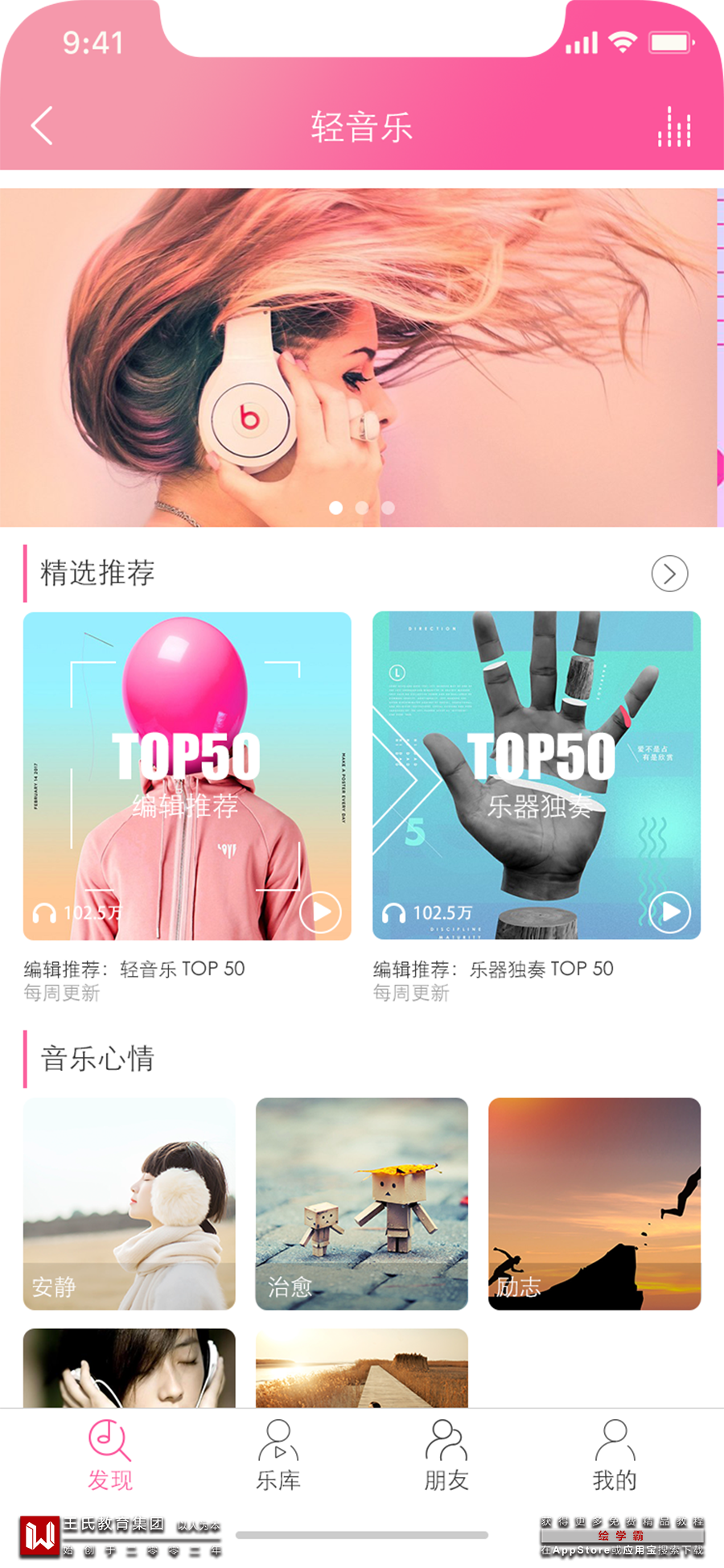Viewport: 724px width, 1568px height.
Task: Expand 精选推荐 with the arrow button
Action: (669, 574)
